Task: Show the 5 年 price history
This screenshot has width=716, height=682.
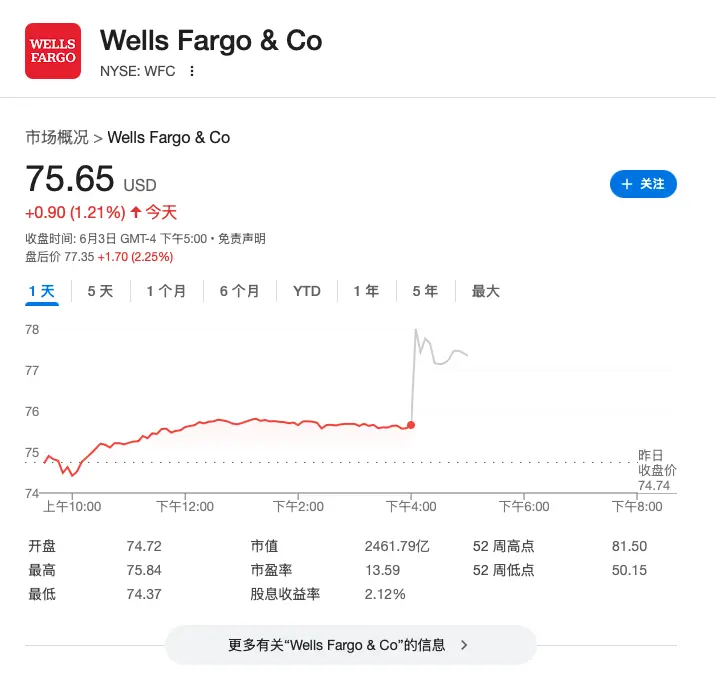Action: [x=425, y=291]
